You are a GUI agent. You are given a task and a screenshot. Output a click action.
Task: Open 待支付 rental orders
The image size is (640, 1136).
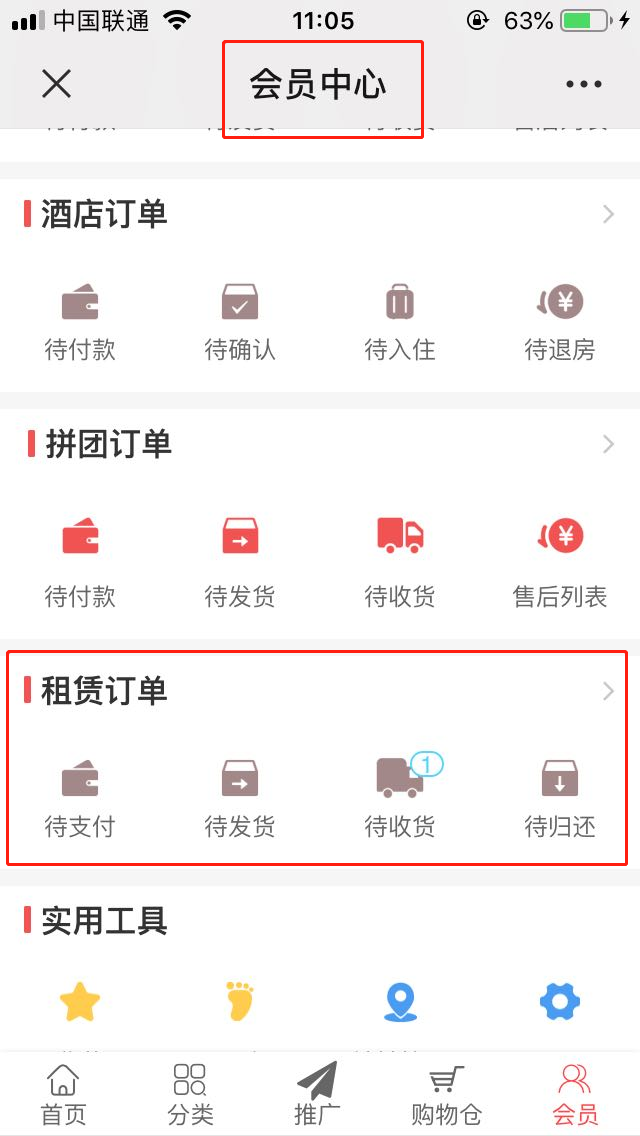tap(80, 798)
